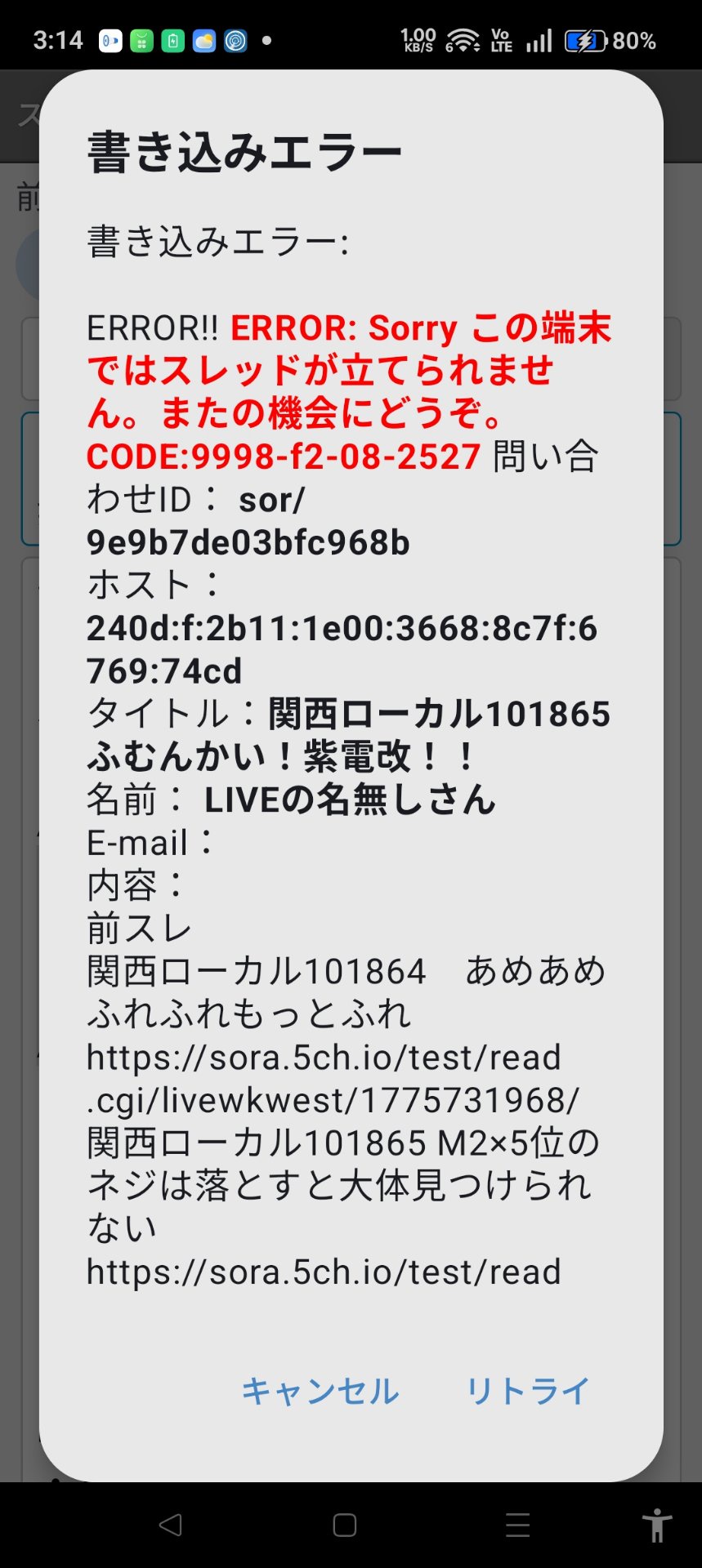Go back with the system back button

click(171, 1525)
